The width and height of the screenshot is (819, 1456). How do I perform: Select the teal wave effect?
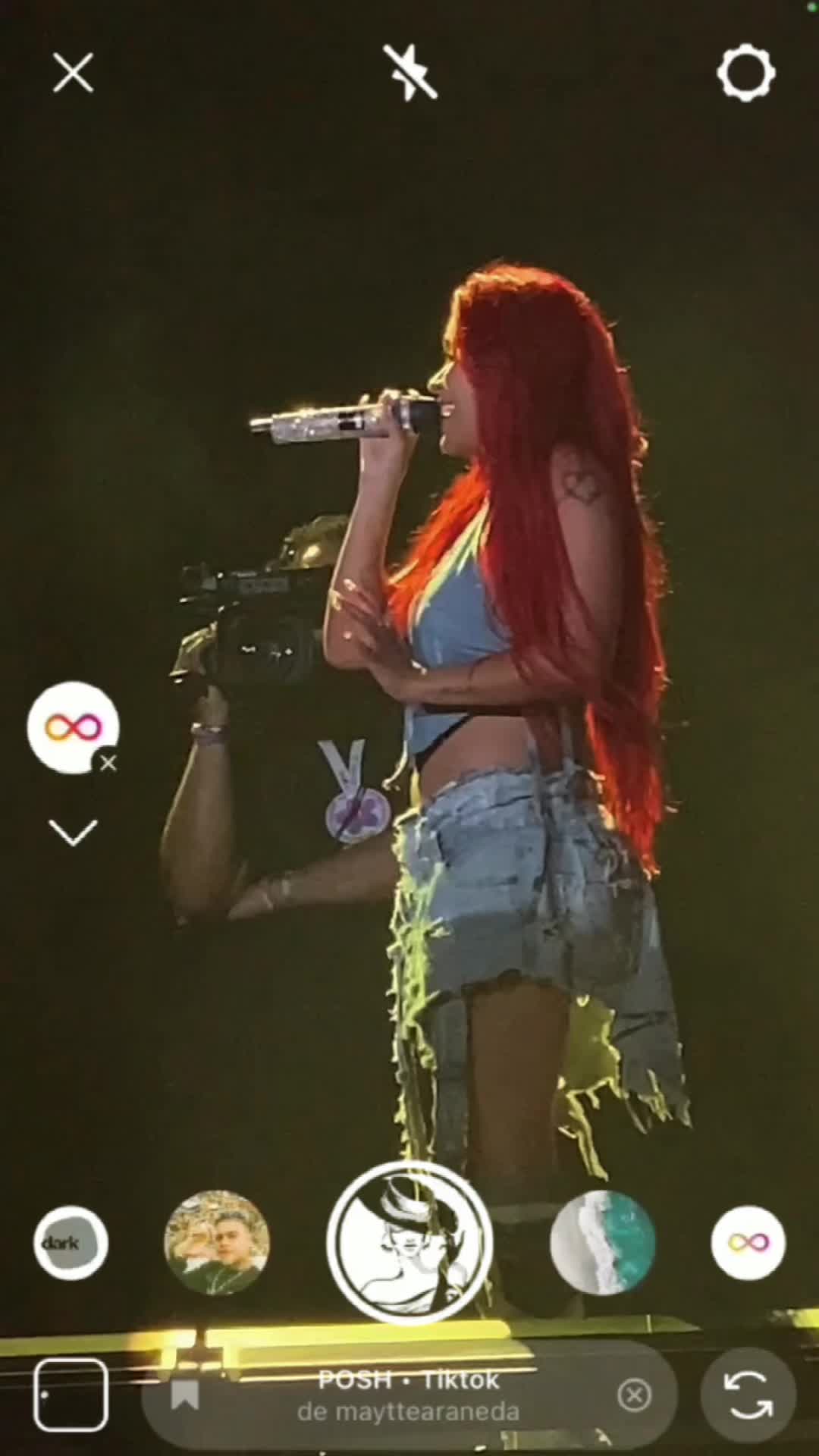[x=603, y=1242]
